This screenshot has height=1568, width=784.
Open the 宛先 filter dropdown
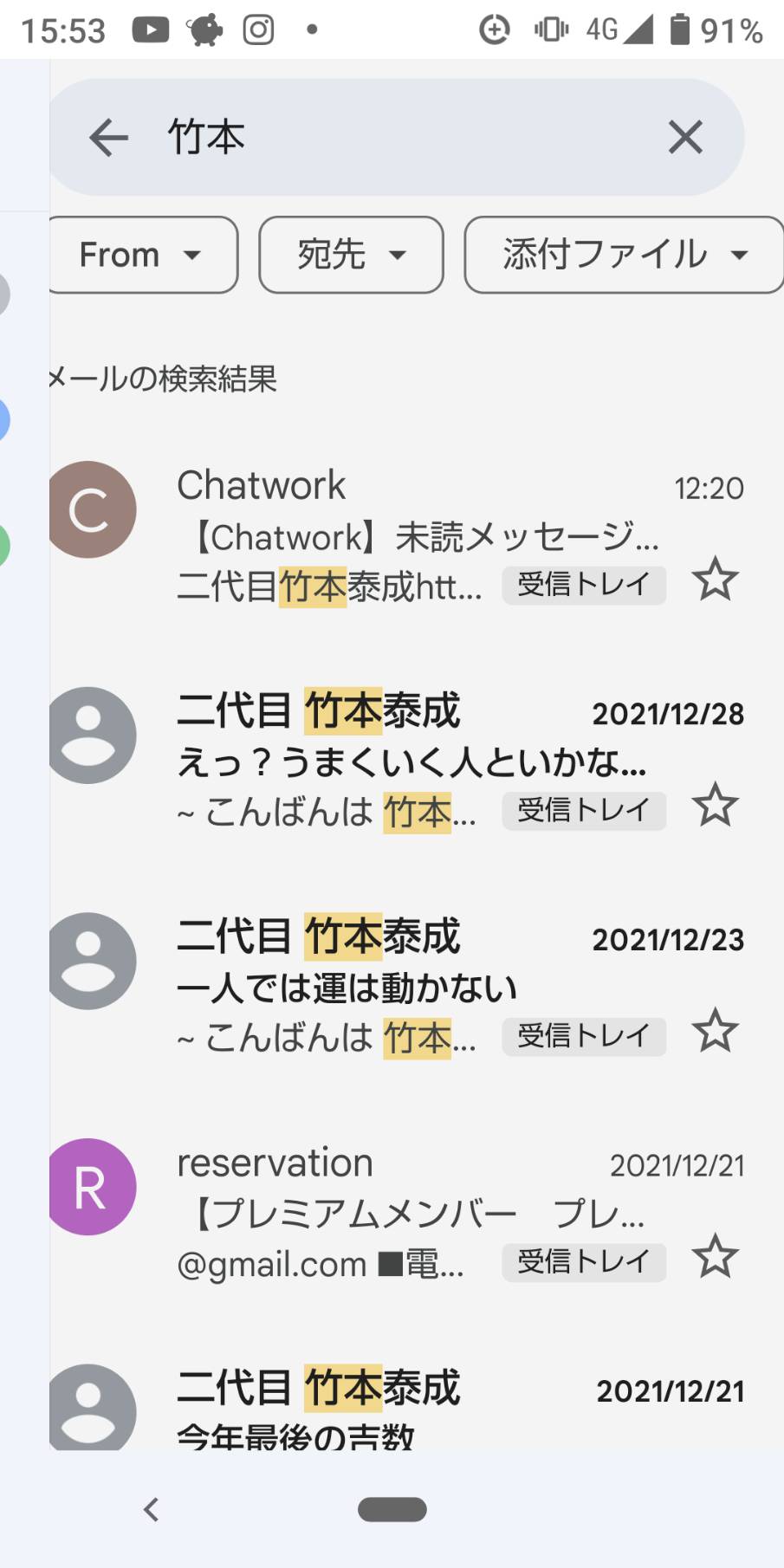351,255
